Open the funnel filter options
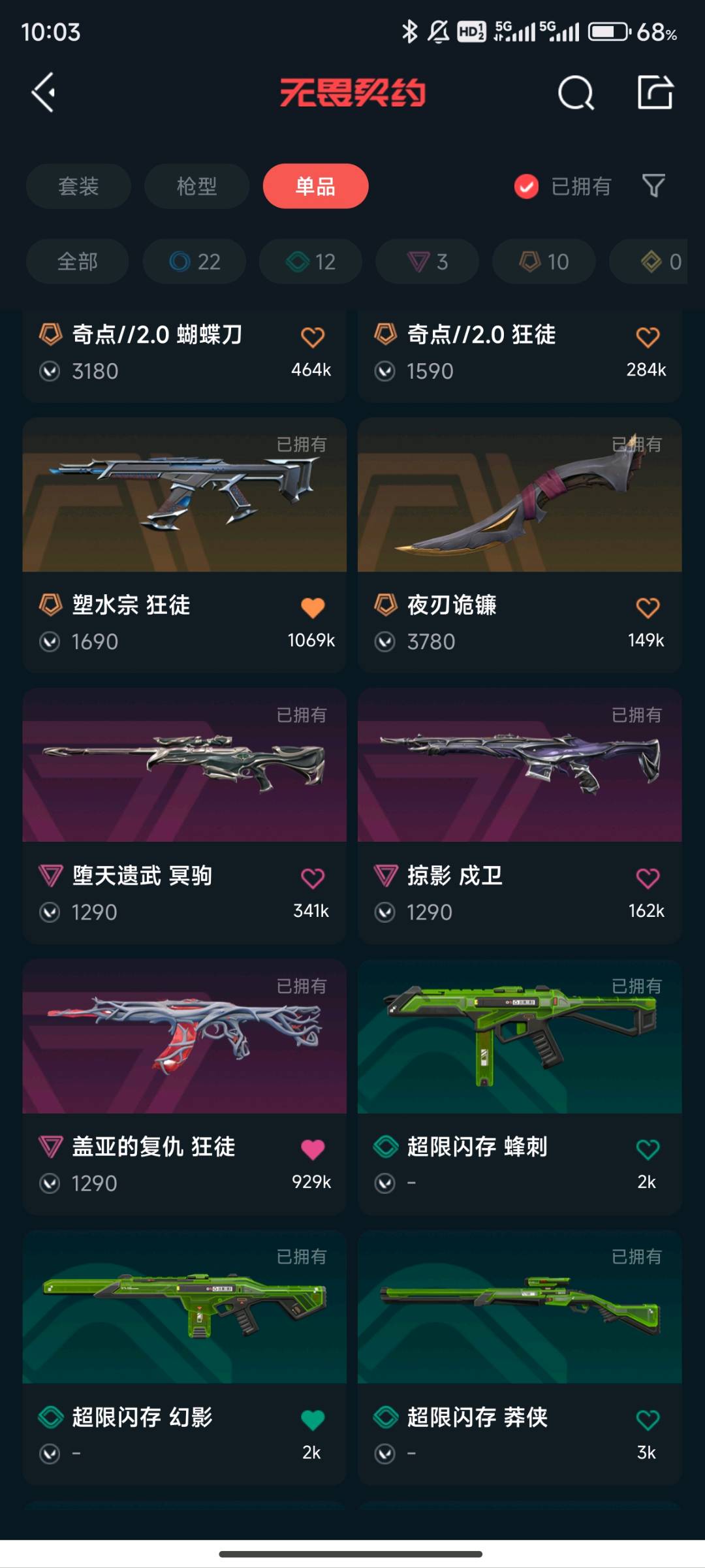 [653, 186]
